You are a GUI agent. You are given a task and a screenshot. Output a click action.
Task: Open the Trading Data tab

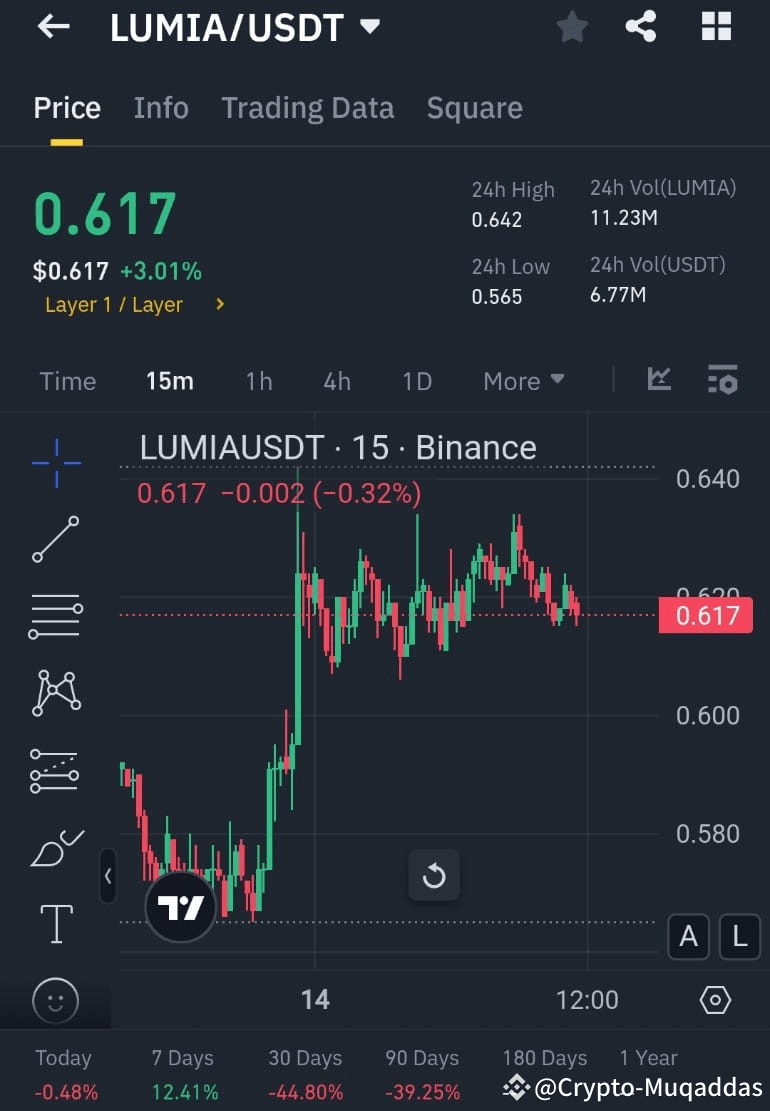coord(307,107)
